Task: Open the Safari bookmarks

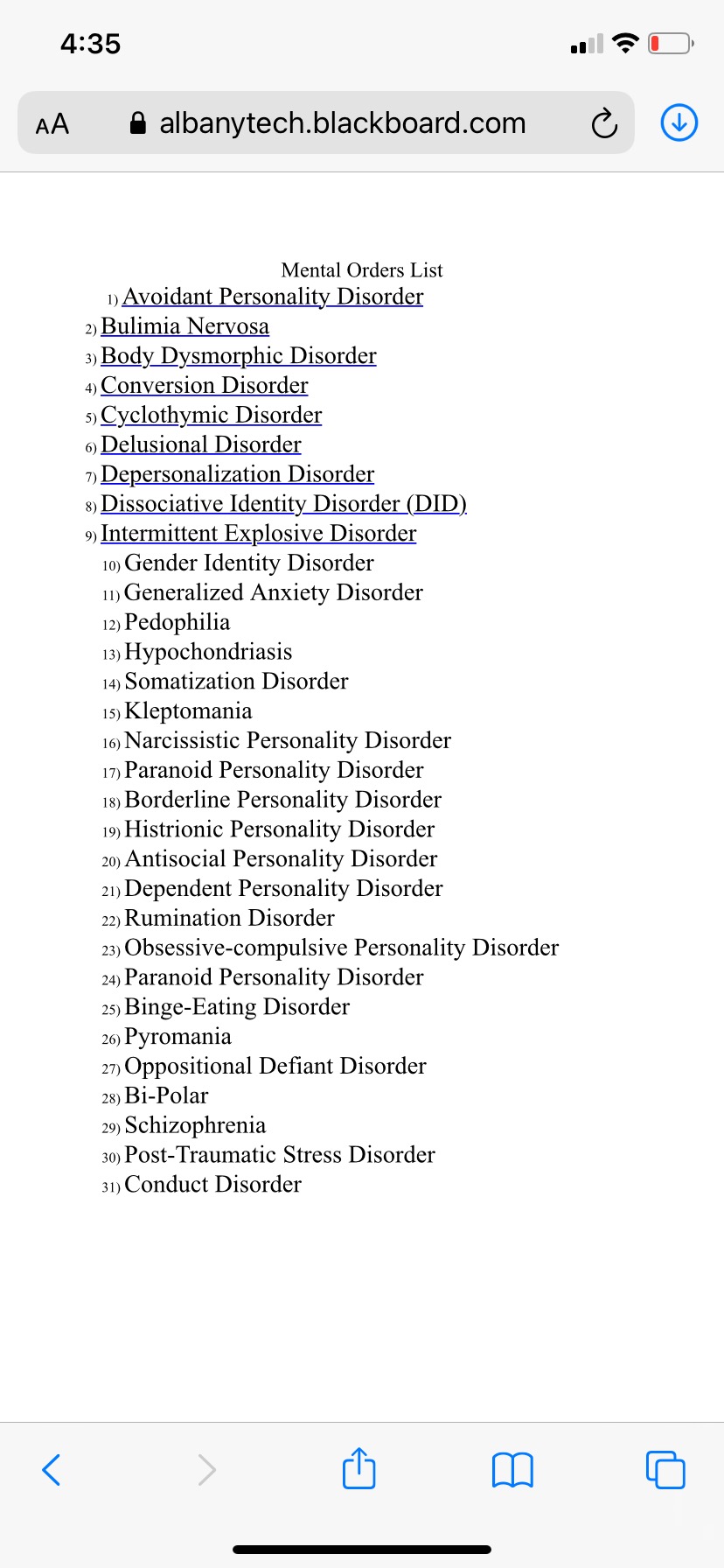Action: pos(512,1469)
